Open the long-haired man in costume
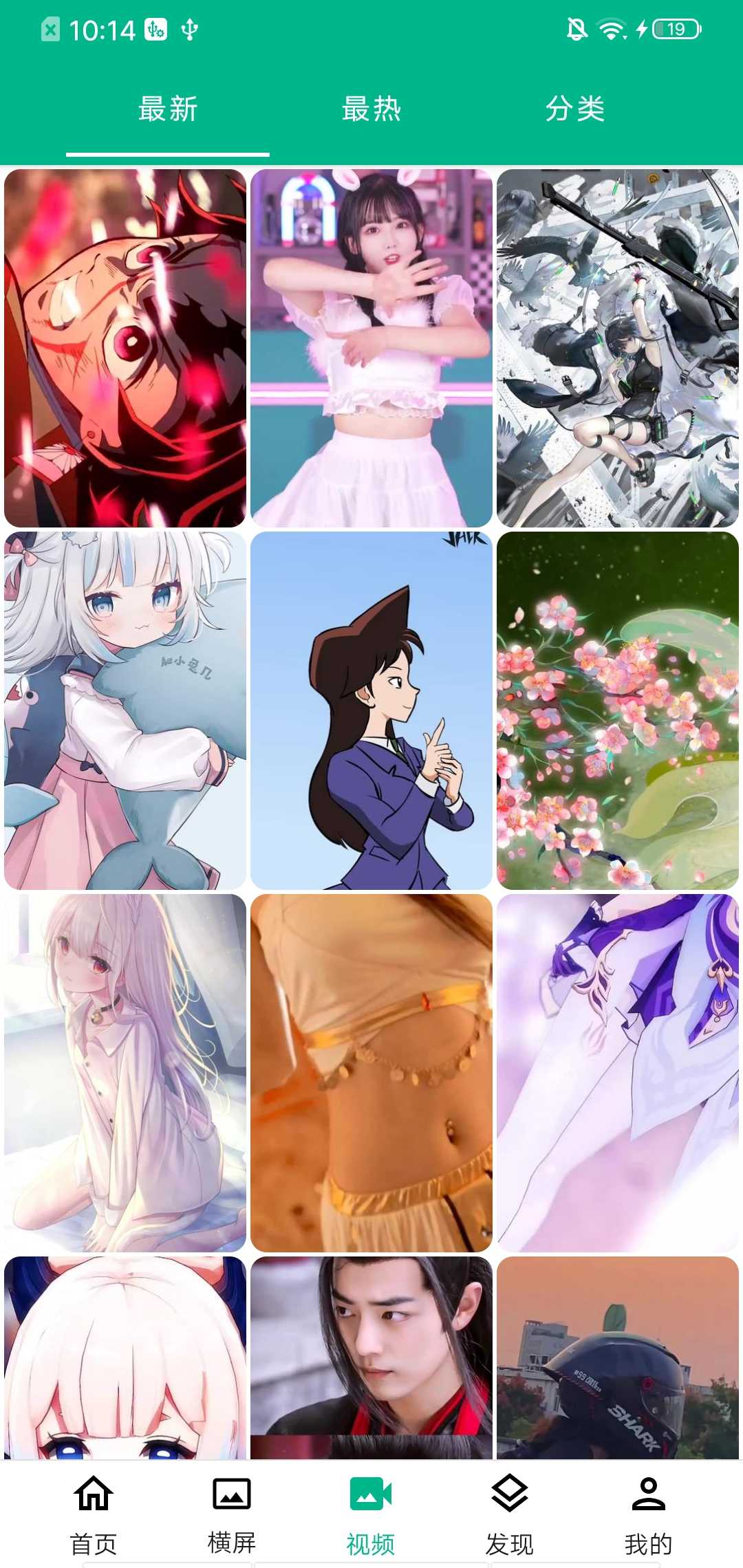Viewport: 743px width, 1568px height. [x=371, y=1357]
